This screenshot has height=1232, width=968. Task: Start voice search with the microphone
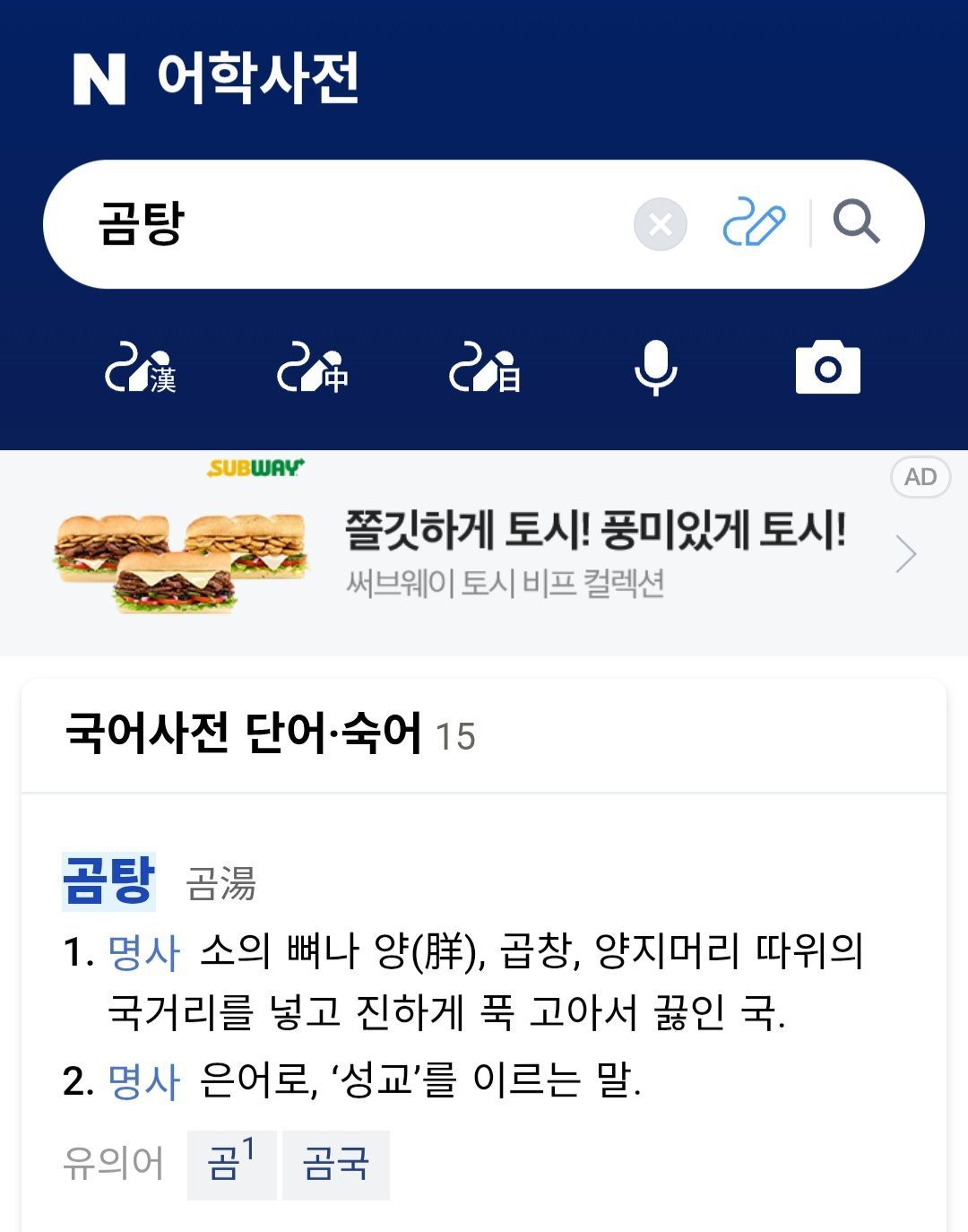(656, 368)
